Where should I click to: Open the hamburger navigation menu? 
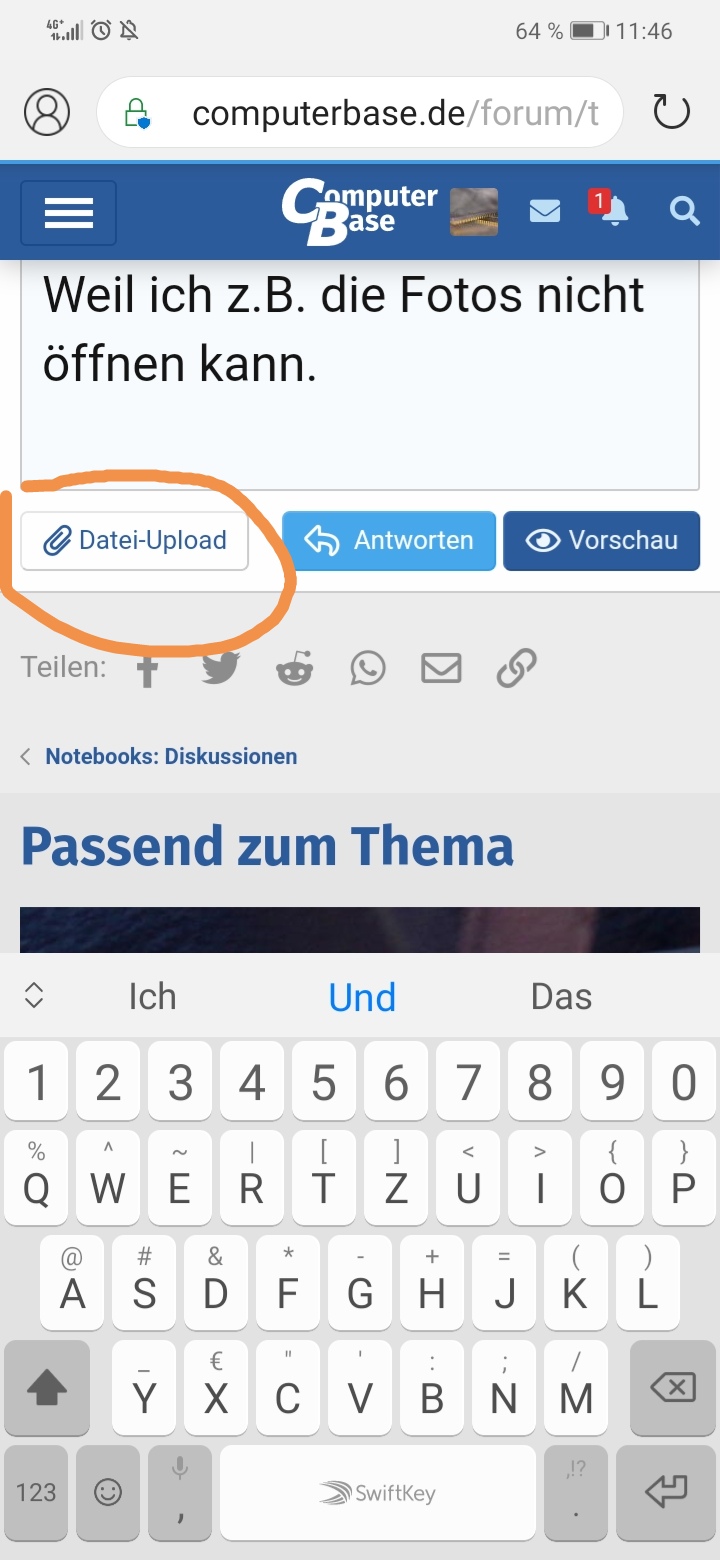68,213
